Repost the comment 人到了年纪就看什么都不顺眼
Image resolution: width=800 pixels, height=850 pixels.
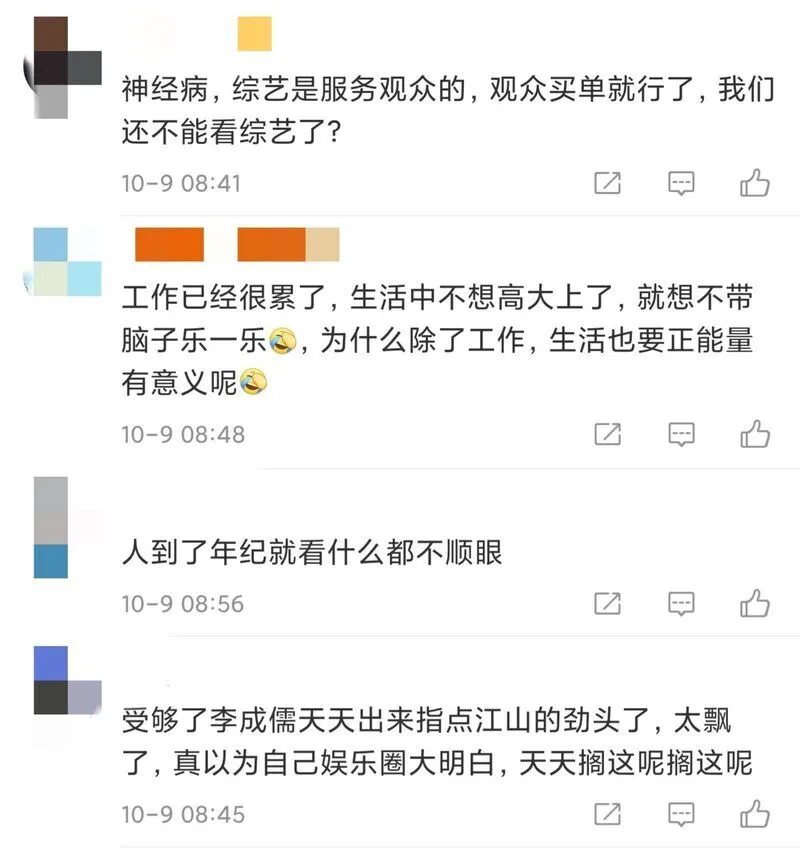(607, 603)
